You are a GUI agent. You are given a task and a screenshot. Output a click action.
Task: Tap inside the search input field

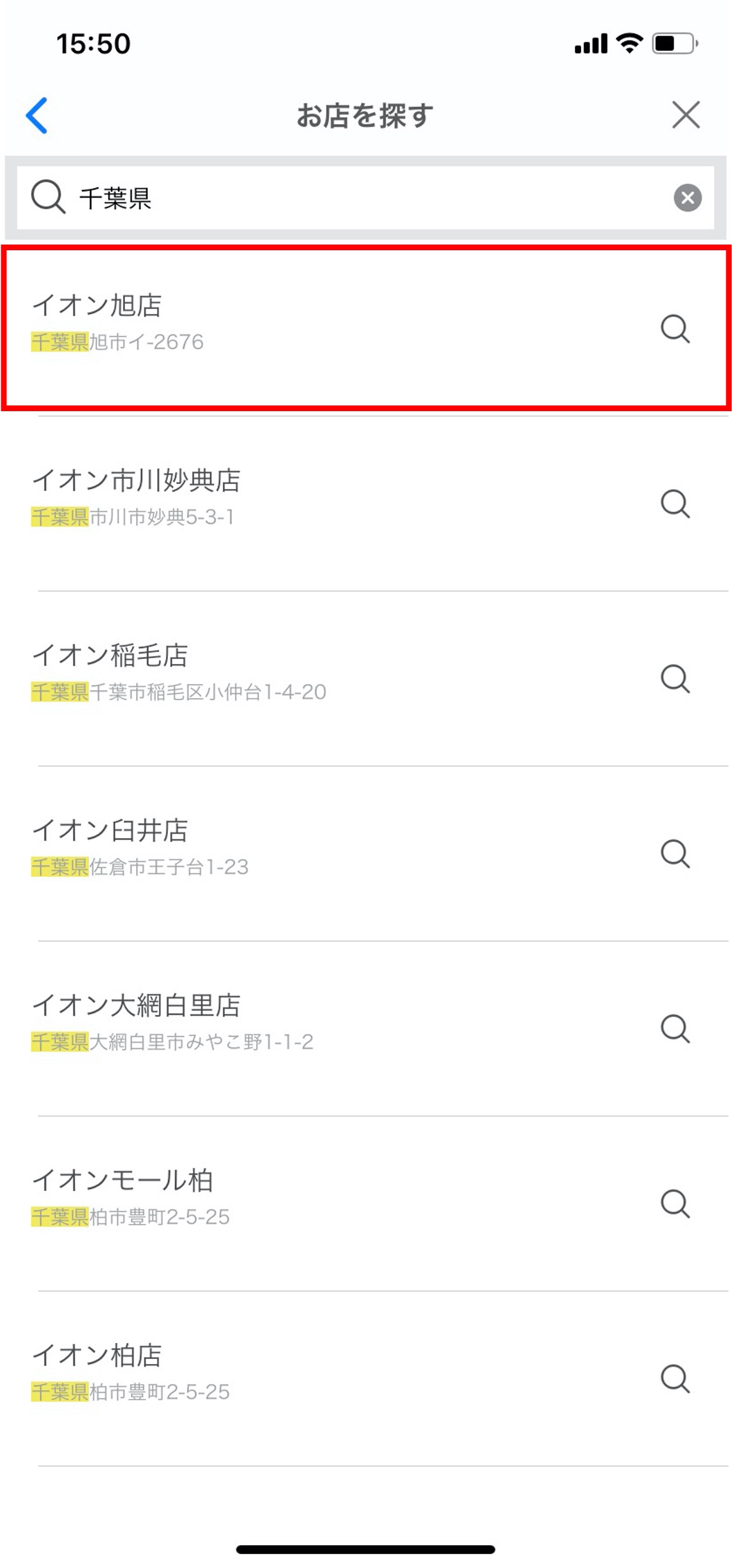coord(317,197)
